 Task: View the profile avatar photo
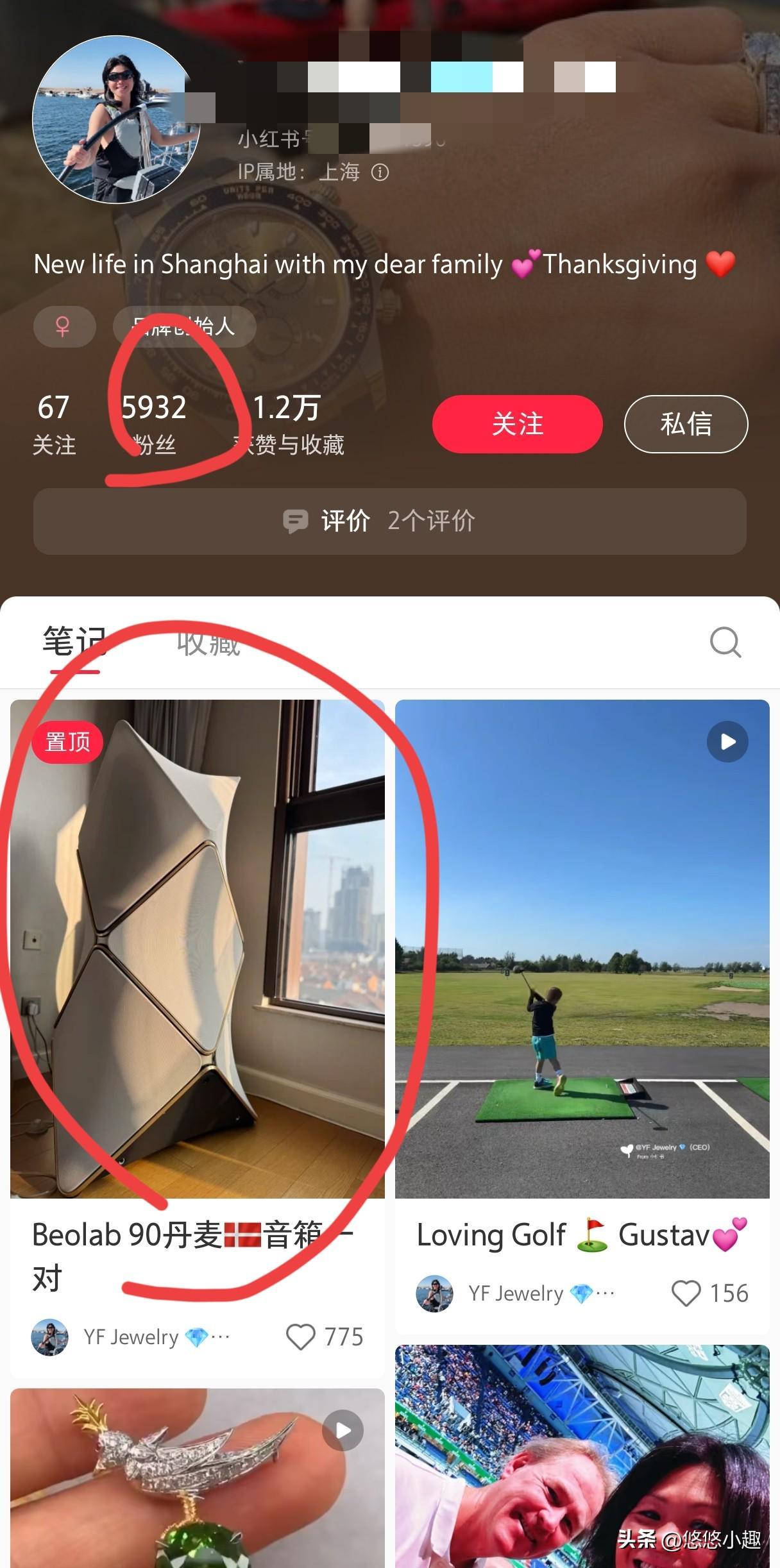[116, 120]
